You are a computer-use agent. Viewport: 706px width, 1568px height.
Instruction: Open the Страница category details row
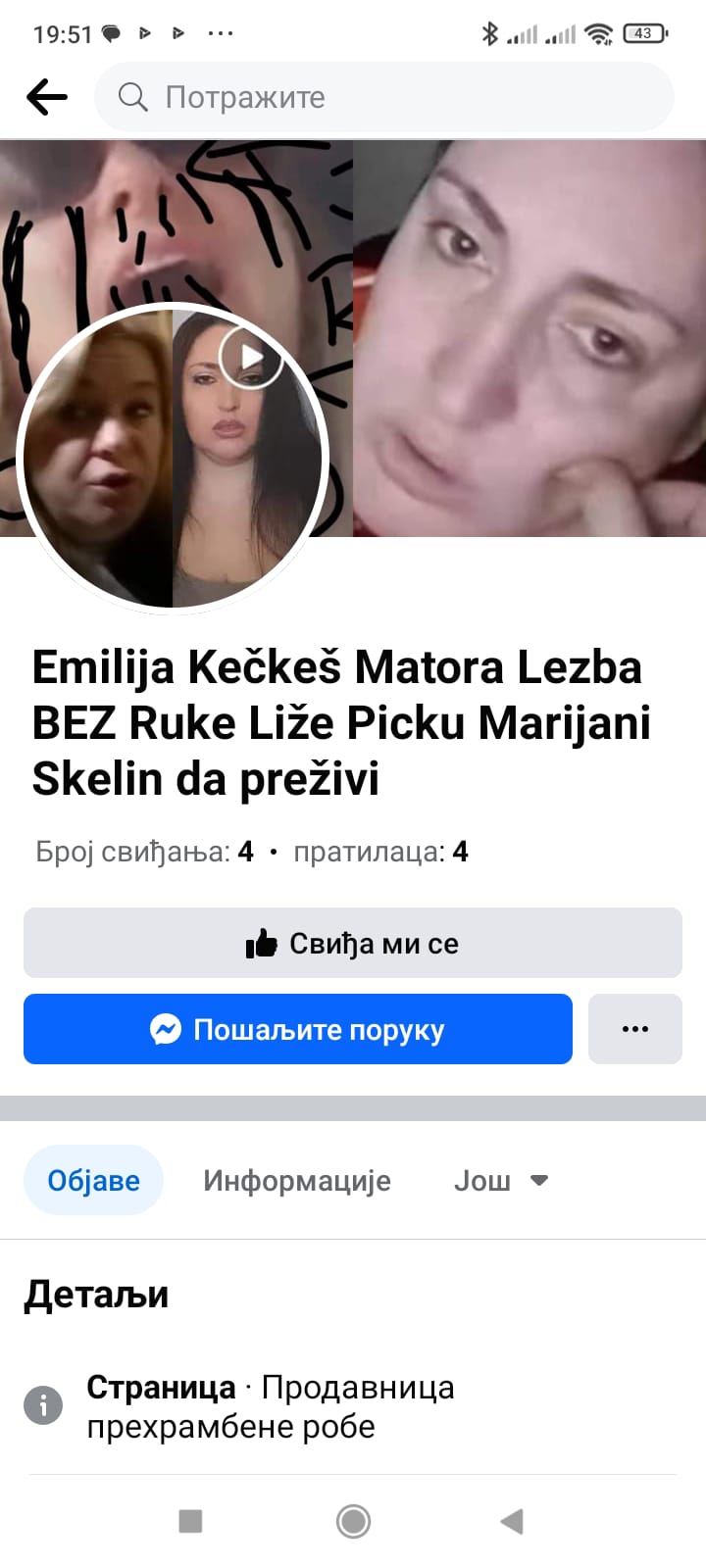(270, 1406)
